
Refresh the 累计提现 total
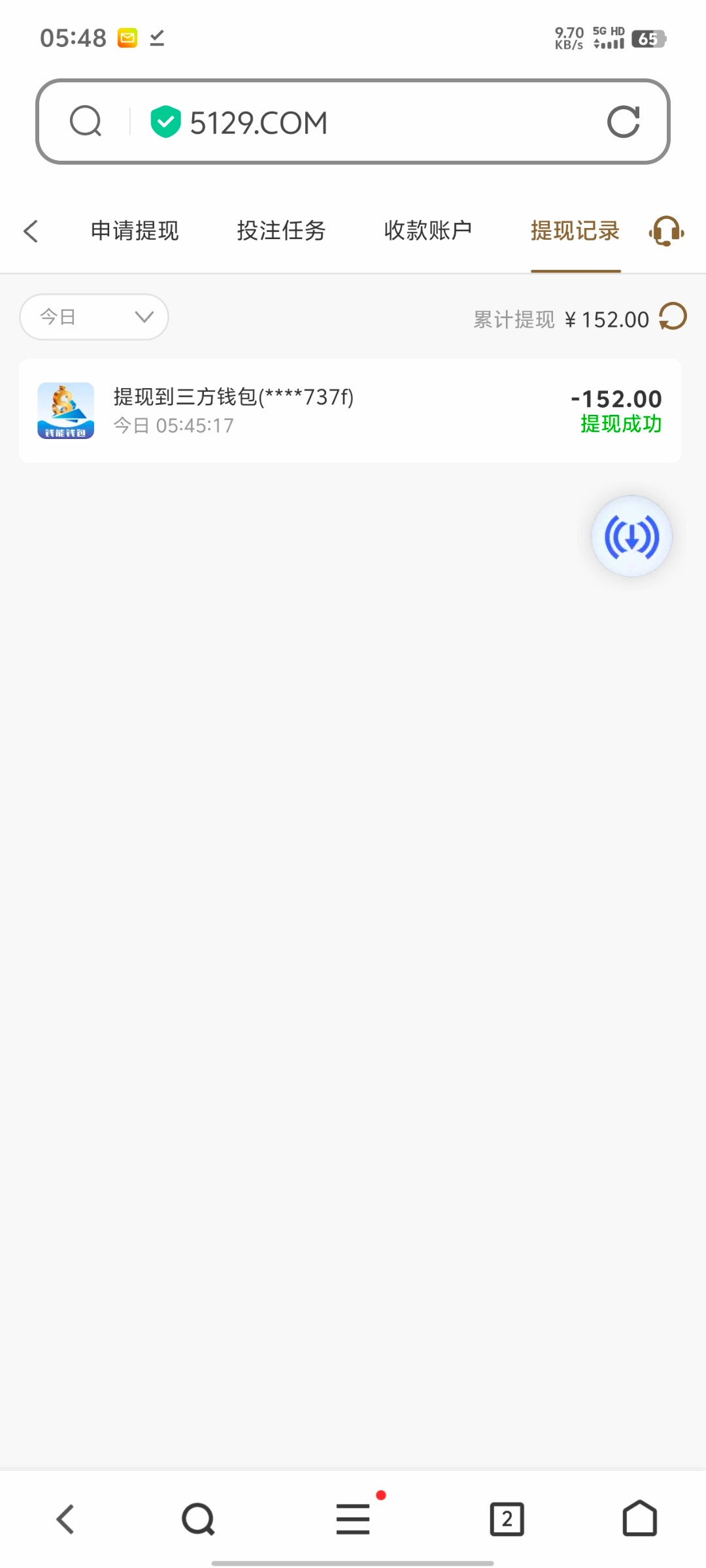[x=673, y=317]
